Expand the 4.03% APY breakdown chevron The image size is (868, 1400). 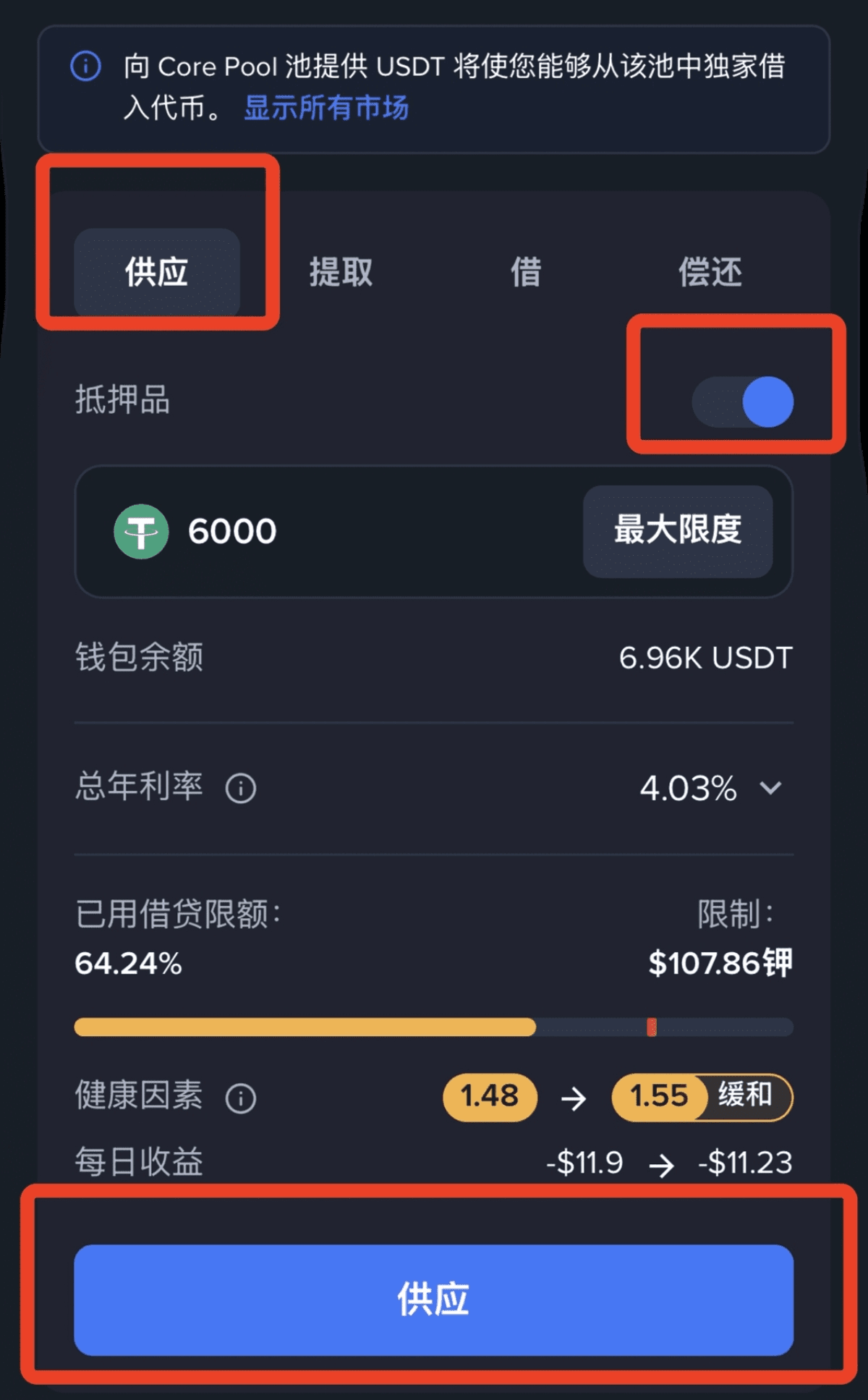(x=771, y=787)
